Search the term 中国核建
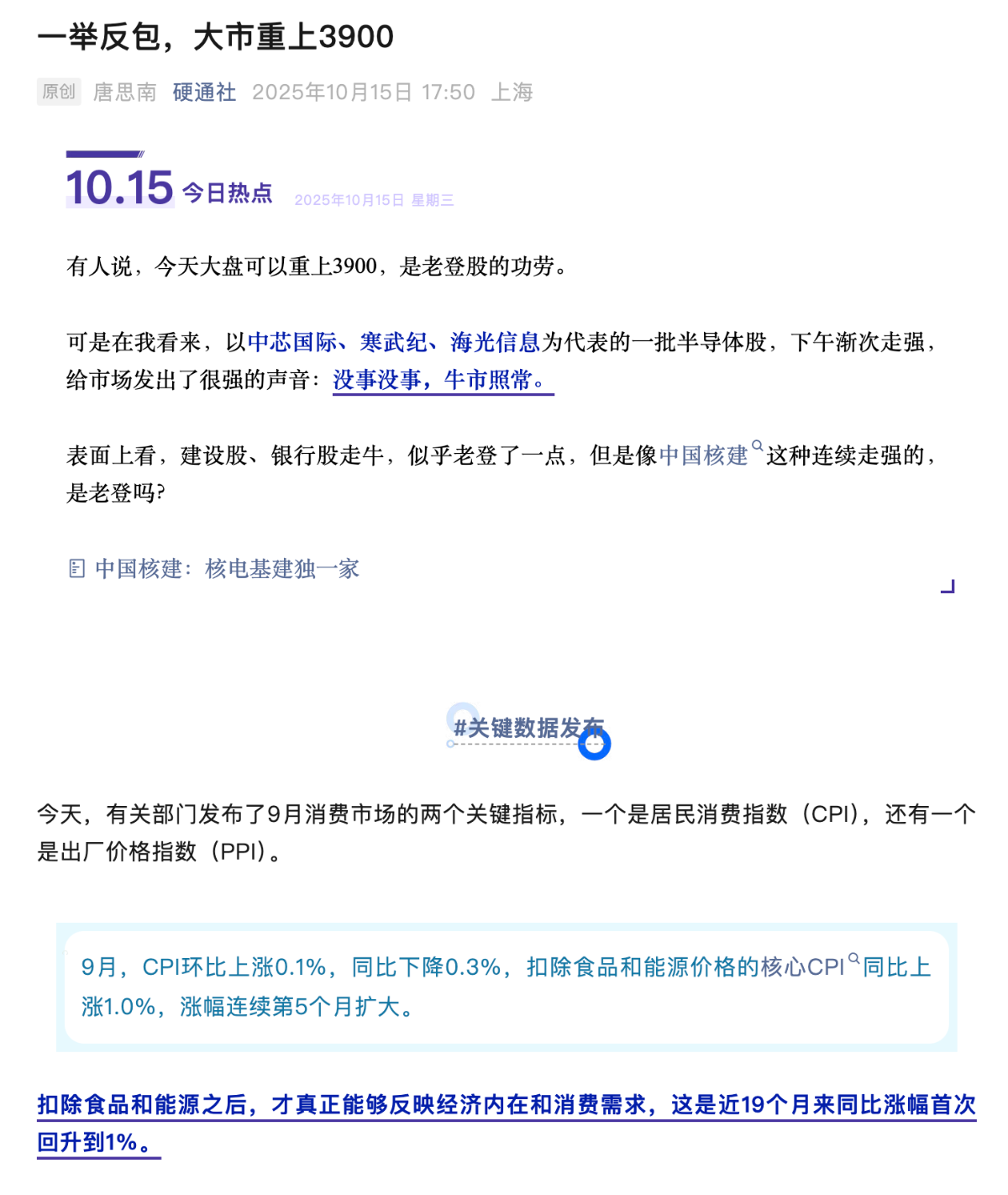This screenshot has height=1195, width=1008. pos(704,455)
